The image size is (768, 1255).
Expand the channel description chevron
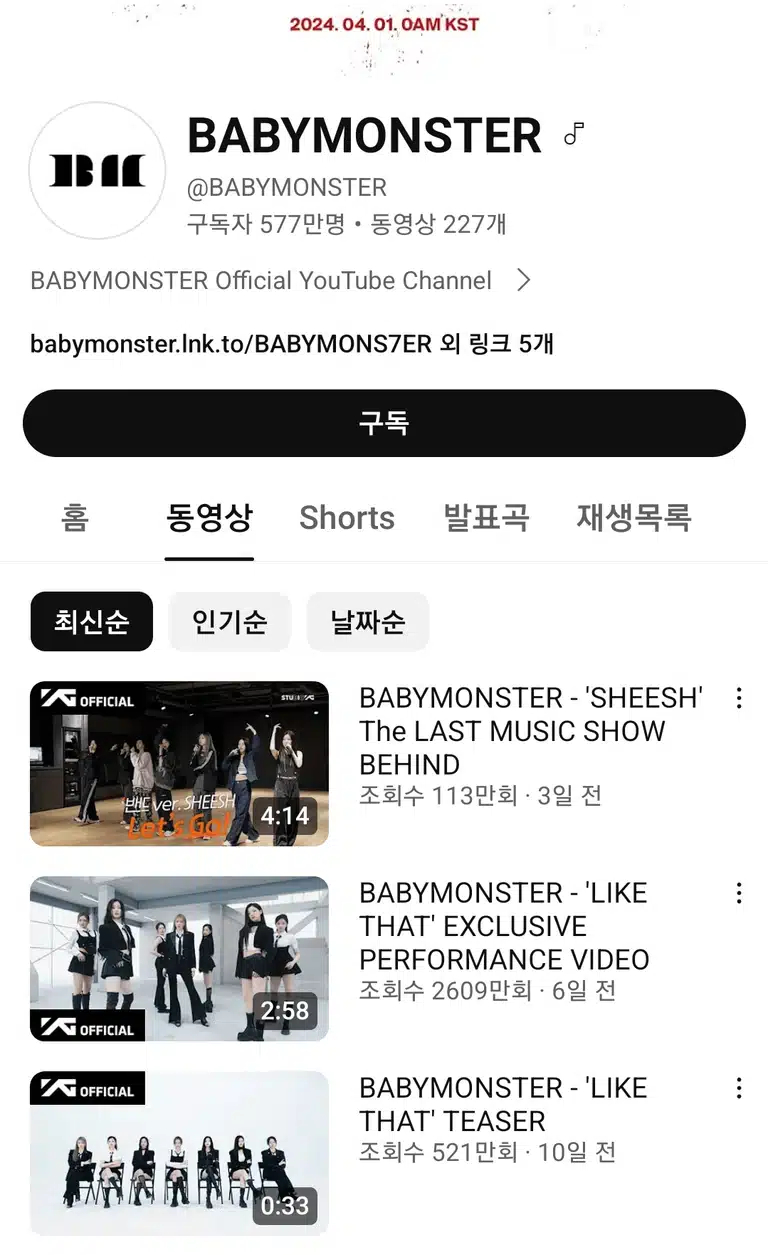tap(523, 281)
